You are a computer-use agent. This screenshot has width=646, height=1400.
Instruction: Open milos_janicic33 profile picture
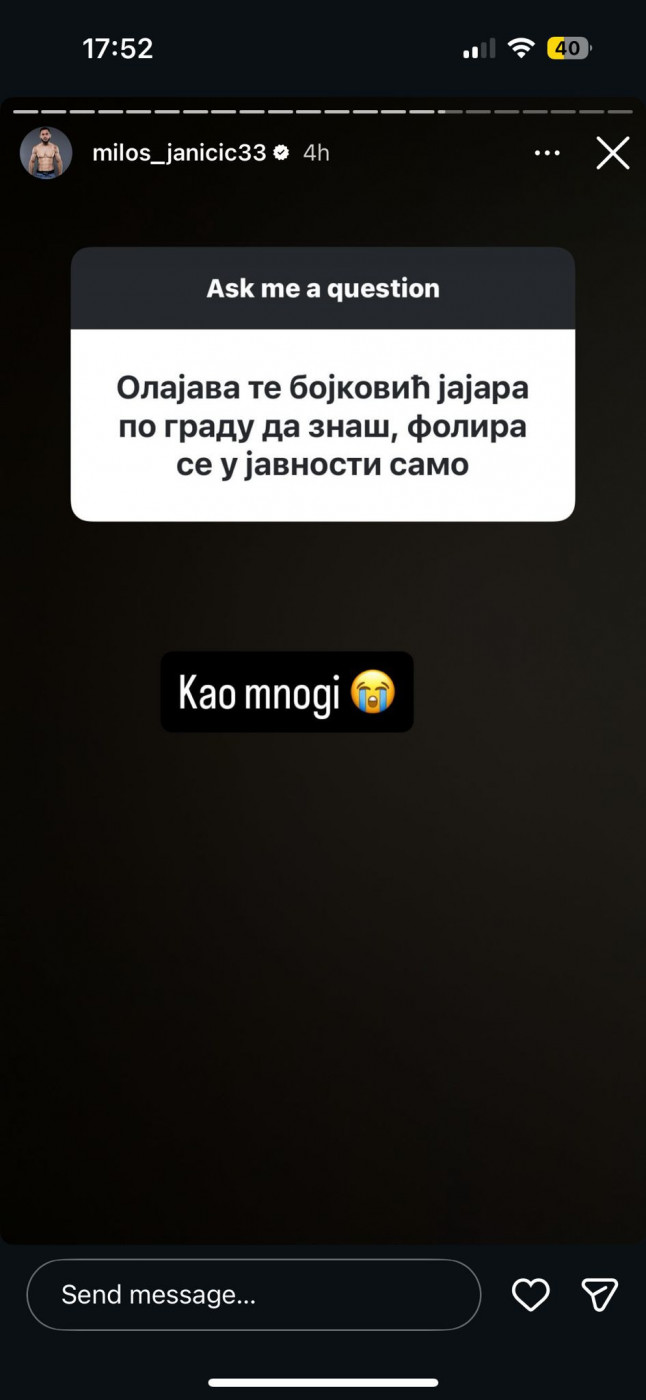click(x=46, y=153)
